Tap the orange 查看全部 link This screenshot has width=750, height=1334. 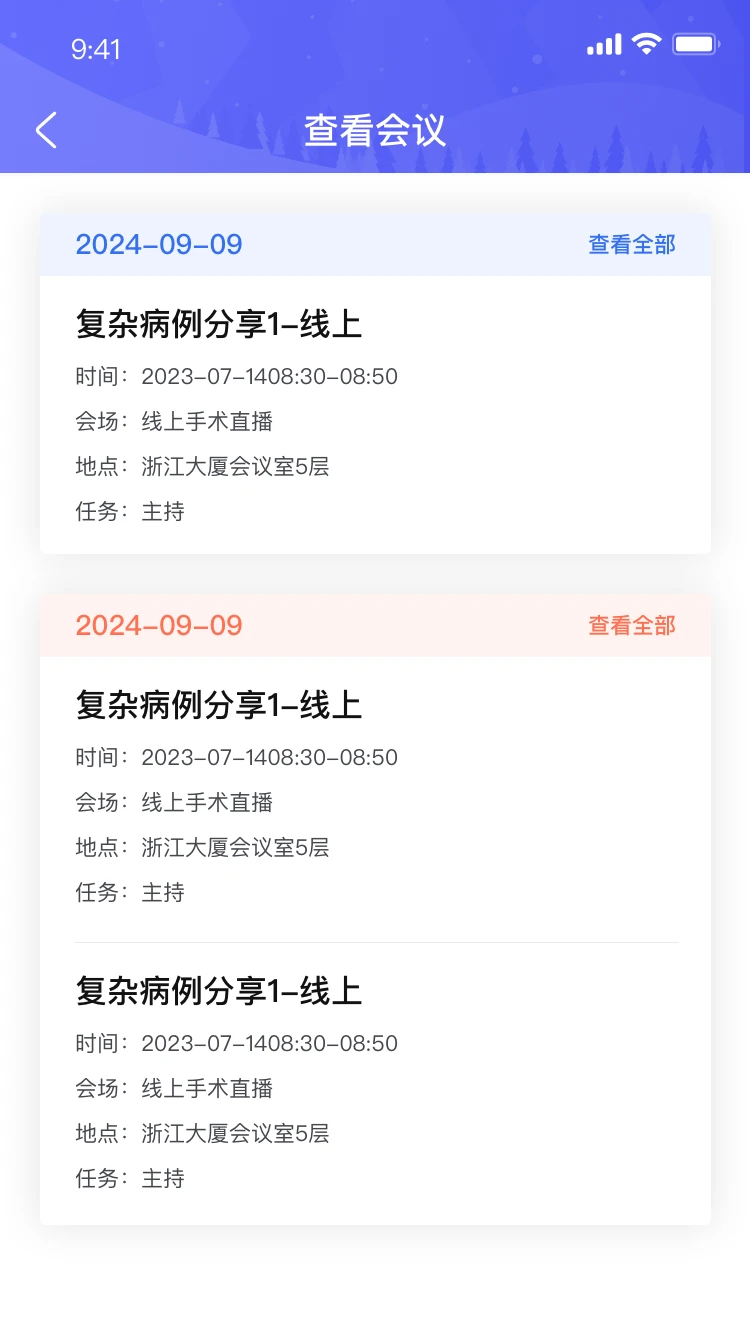[631, 626]
